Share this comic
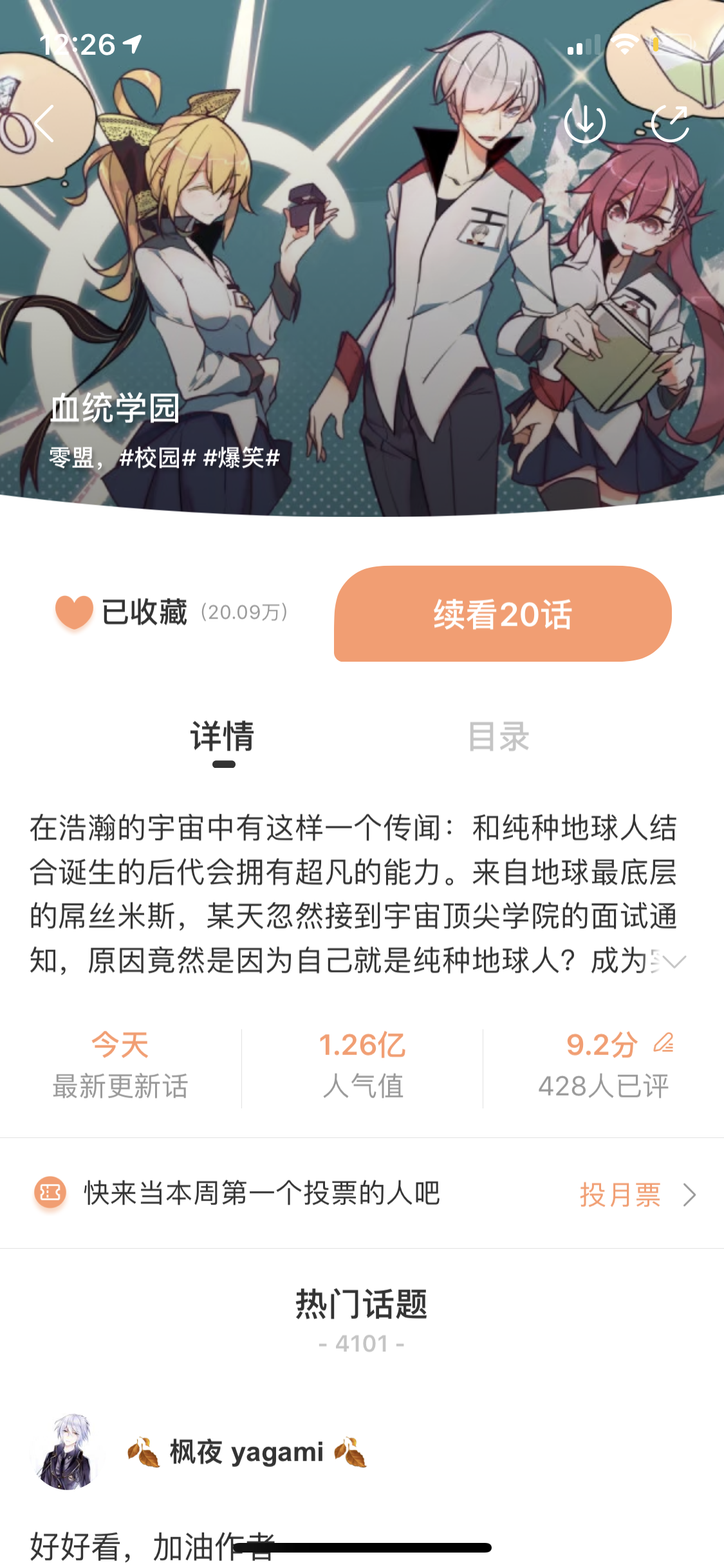 coord(670,123)
